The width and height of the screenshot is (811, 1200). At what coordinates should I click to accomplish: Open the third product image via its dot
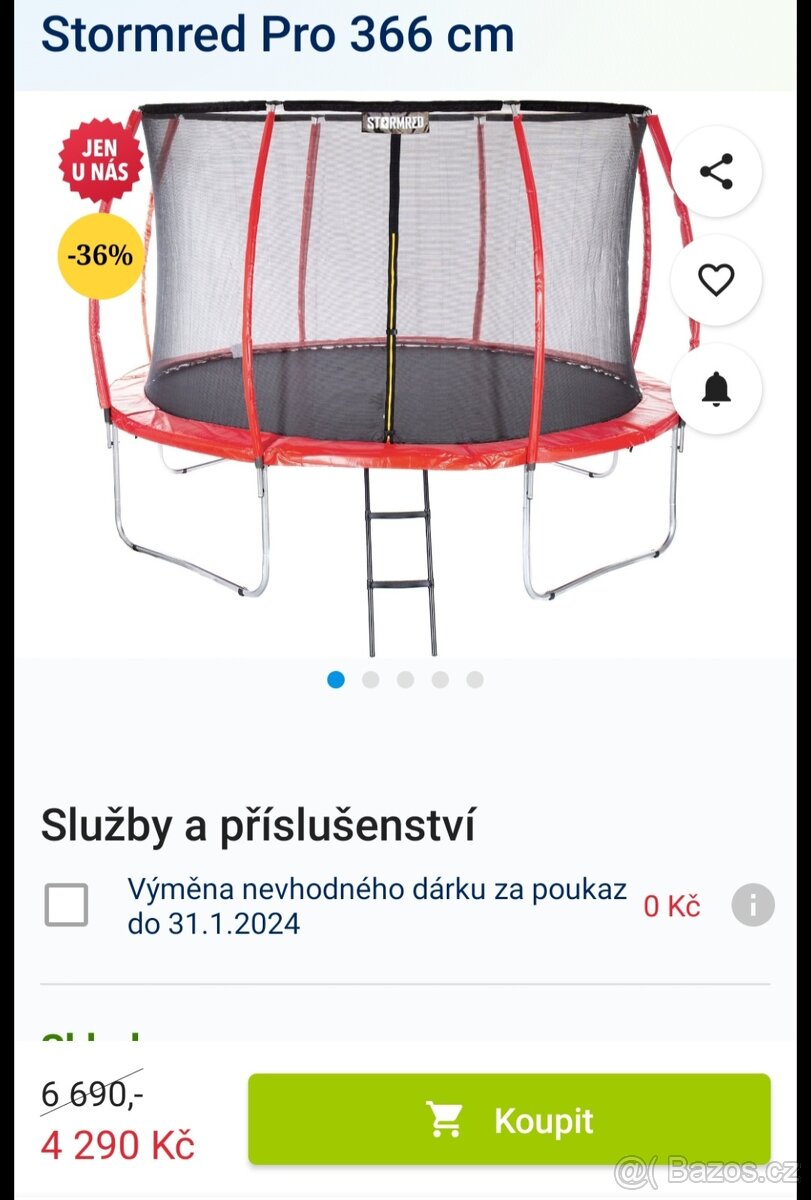pyautogui.click(x=405, y=679)
